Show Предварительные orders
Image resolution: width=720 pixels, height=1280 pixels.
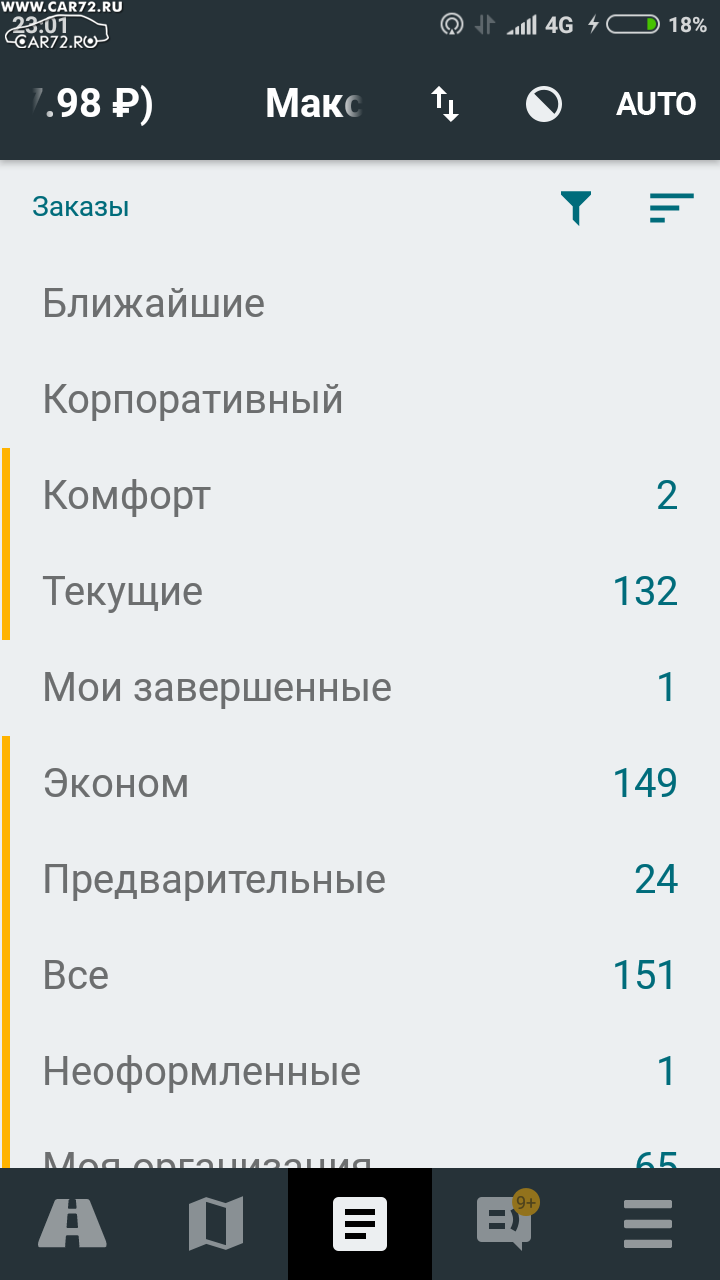360,879
